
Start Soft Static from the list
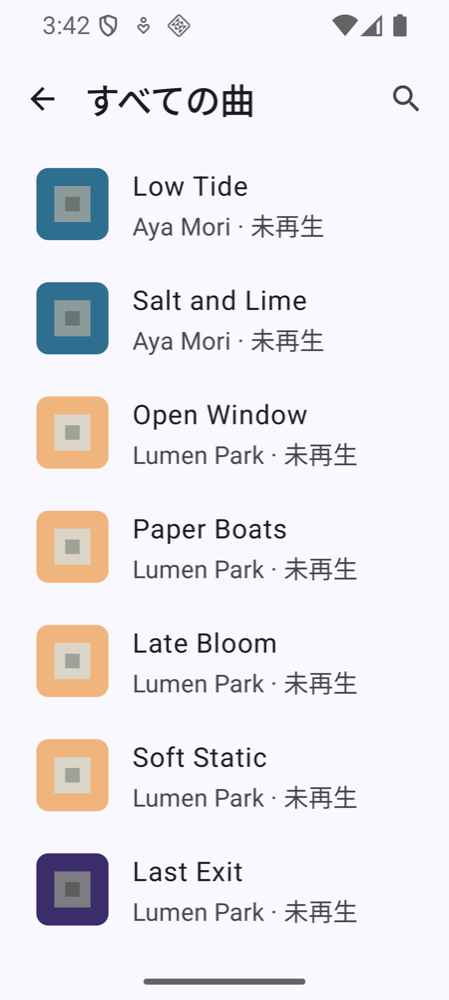point(224,775)
